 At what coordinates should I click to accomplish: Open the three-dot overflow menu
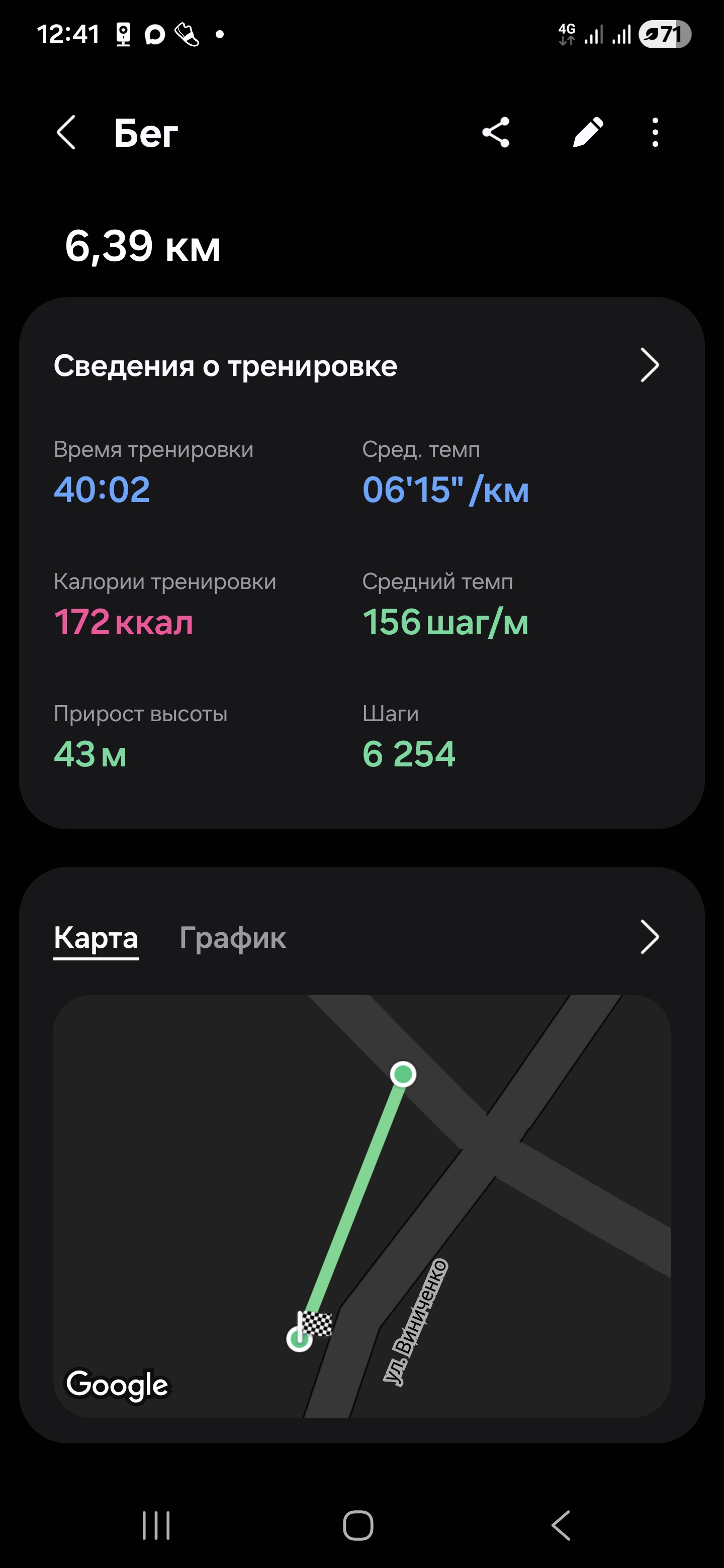tap(655, 132)
